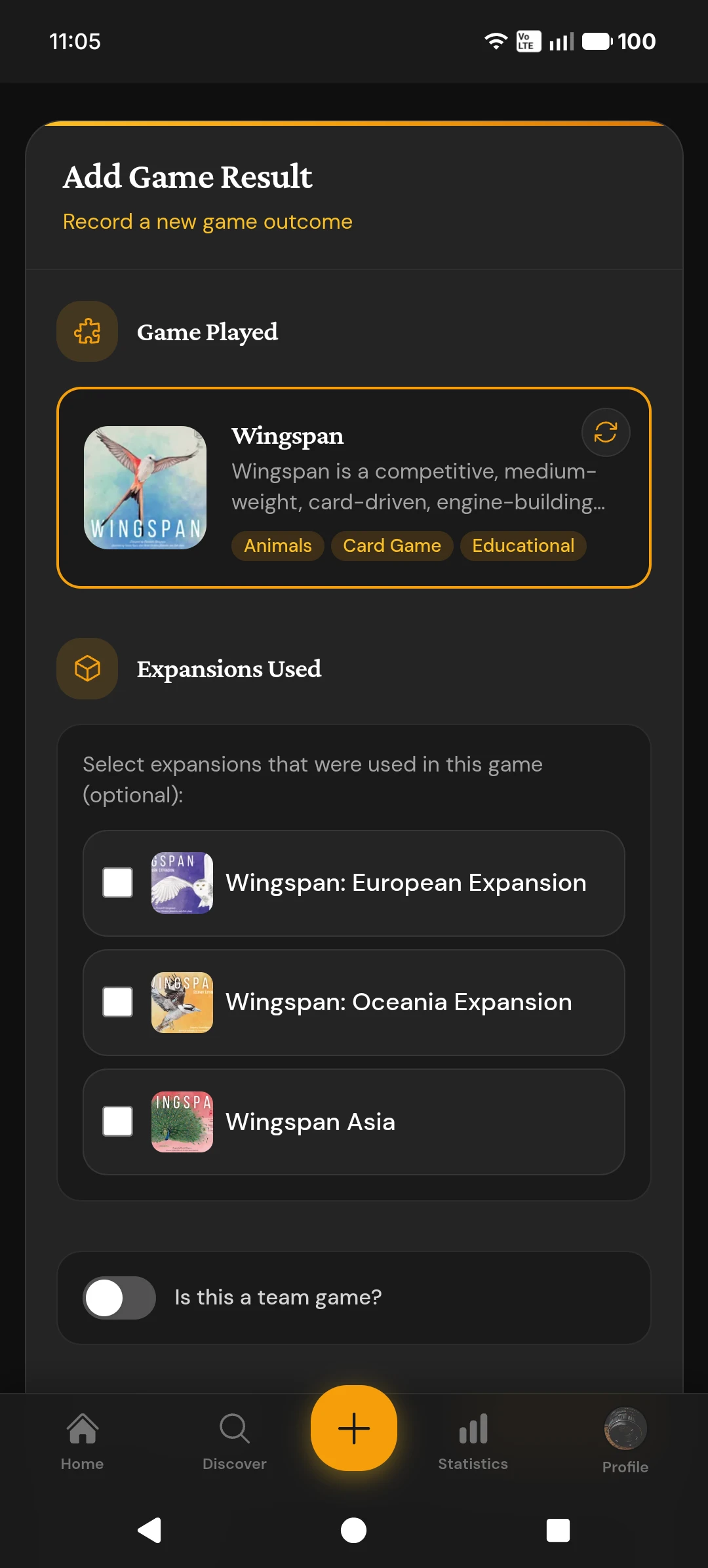Select the Wingspan Asia expansion checkbox
The image size is (708, 1568).
click(x=117, y=1122)
